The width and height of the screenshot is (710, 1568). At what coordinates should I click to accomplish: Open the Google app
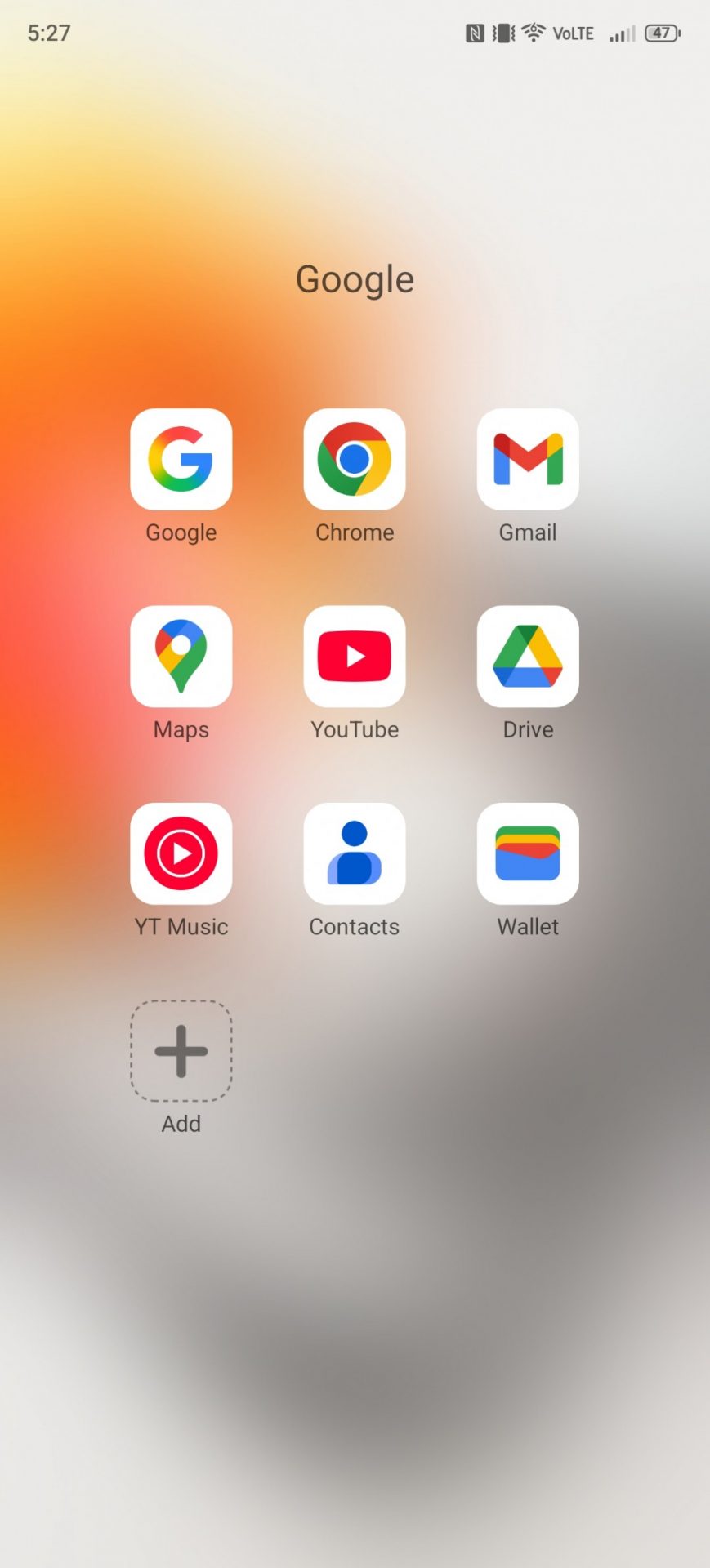(x=181, y=460)
